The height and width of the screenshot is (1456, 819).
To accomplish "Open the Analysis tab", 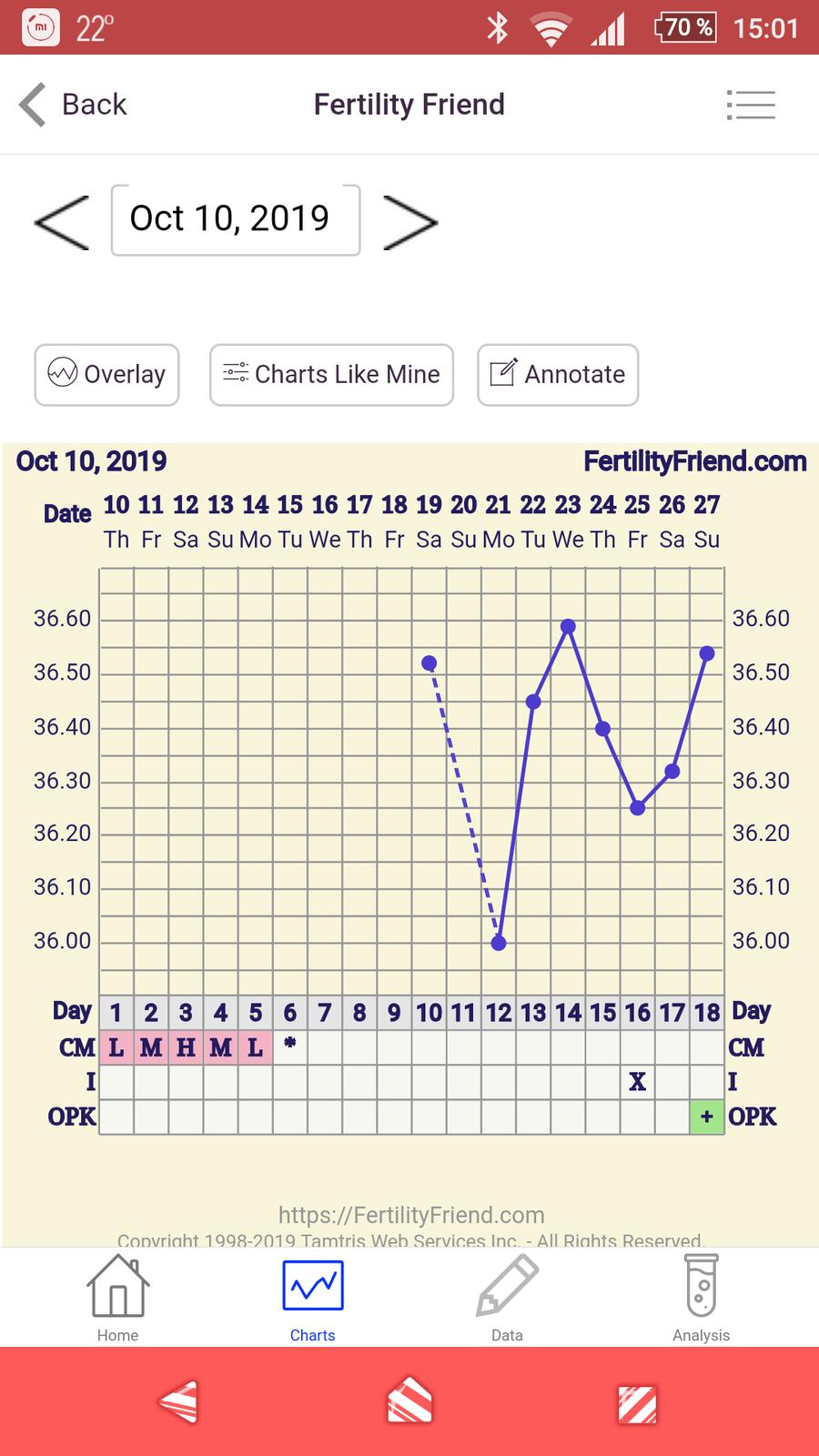I will (x=701, y=1299).
